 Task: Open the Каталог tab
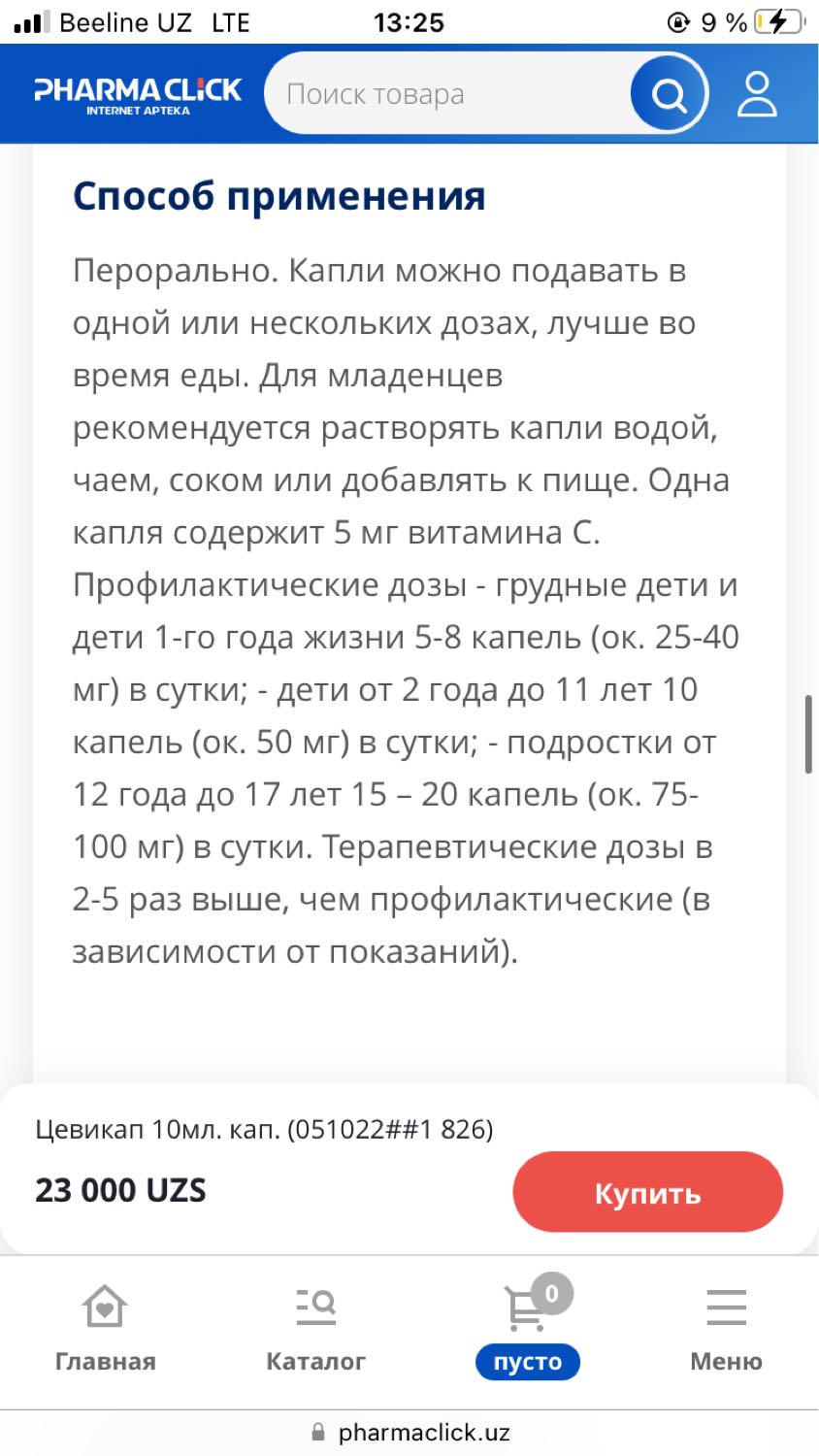315,1330
